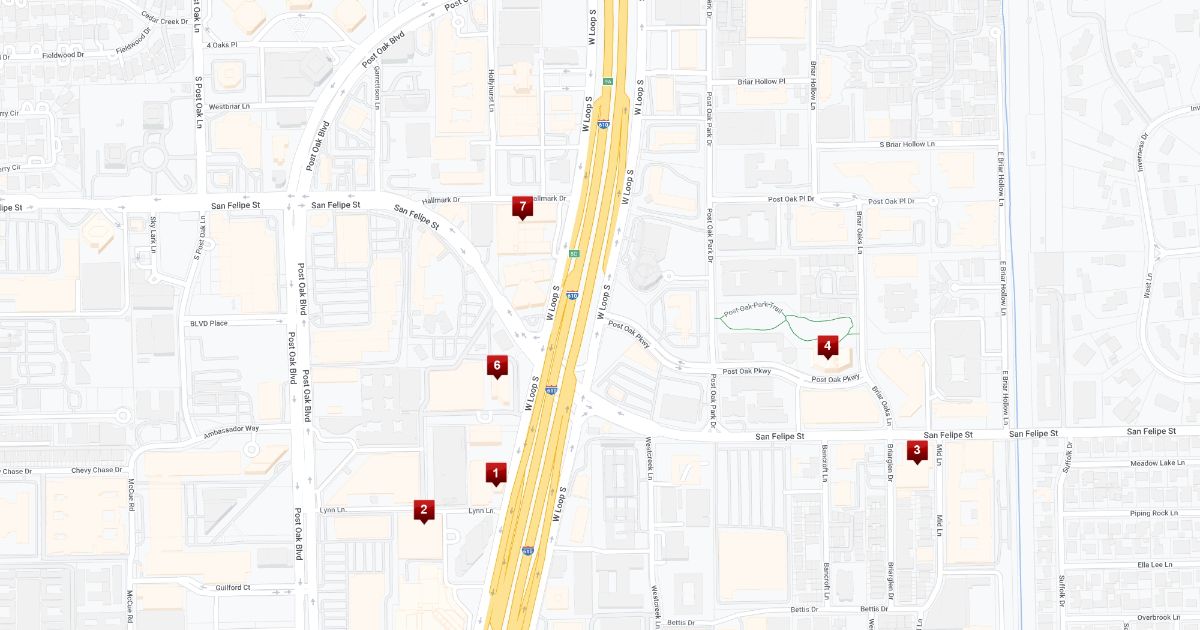Tap marker 3 on San Felipe St
Viewport: 1200px width, 630px height.
(x=916, y=451)
